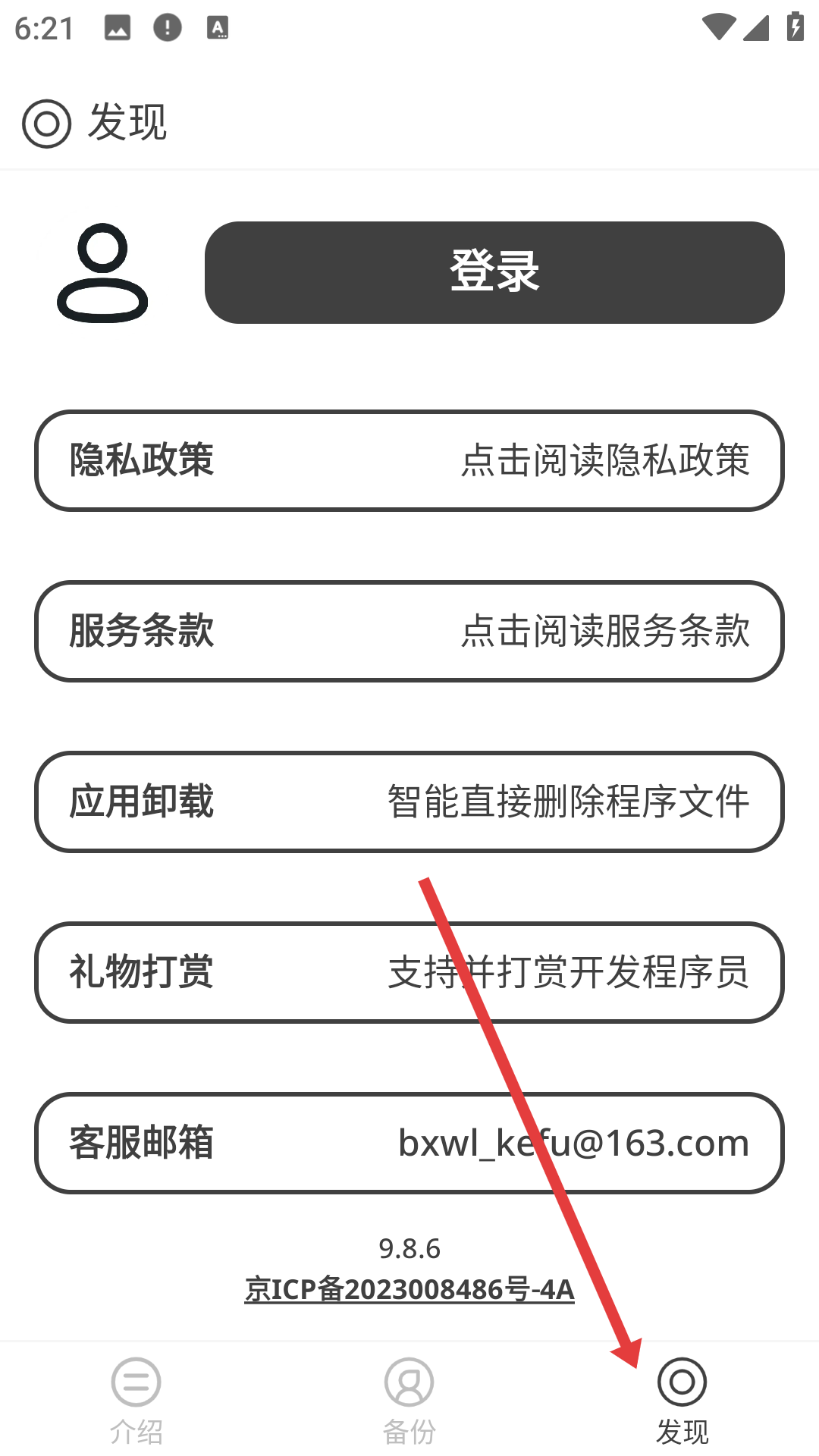The width and height of the screenshot is (819, 1456).
Task: Select the 应用卸载 app uninstall option
Action: tap(409, 802)
